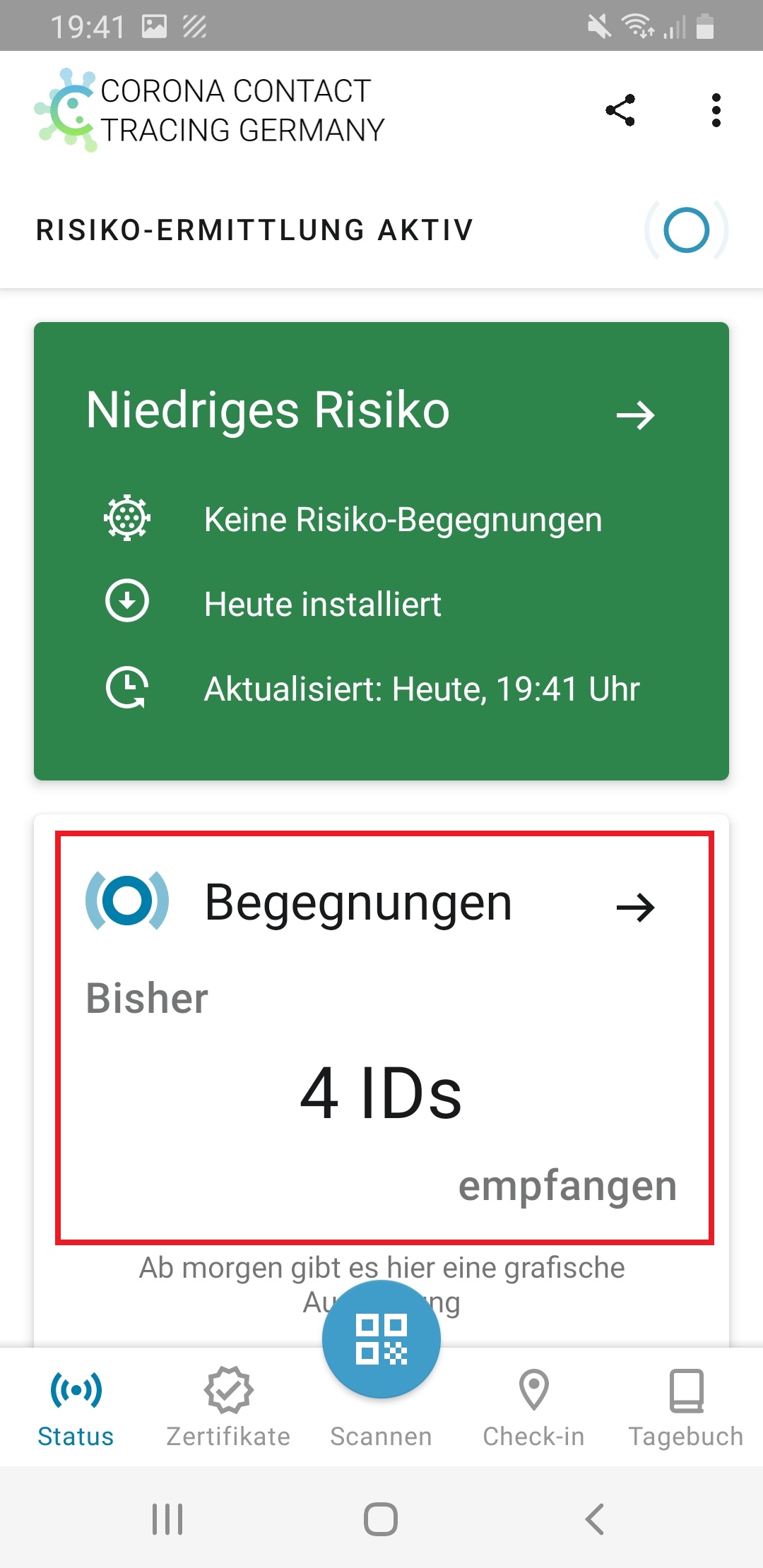Open the Niedriges Risiko card
This screenshot has height=1568, width=763.
pos(381,551)
